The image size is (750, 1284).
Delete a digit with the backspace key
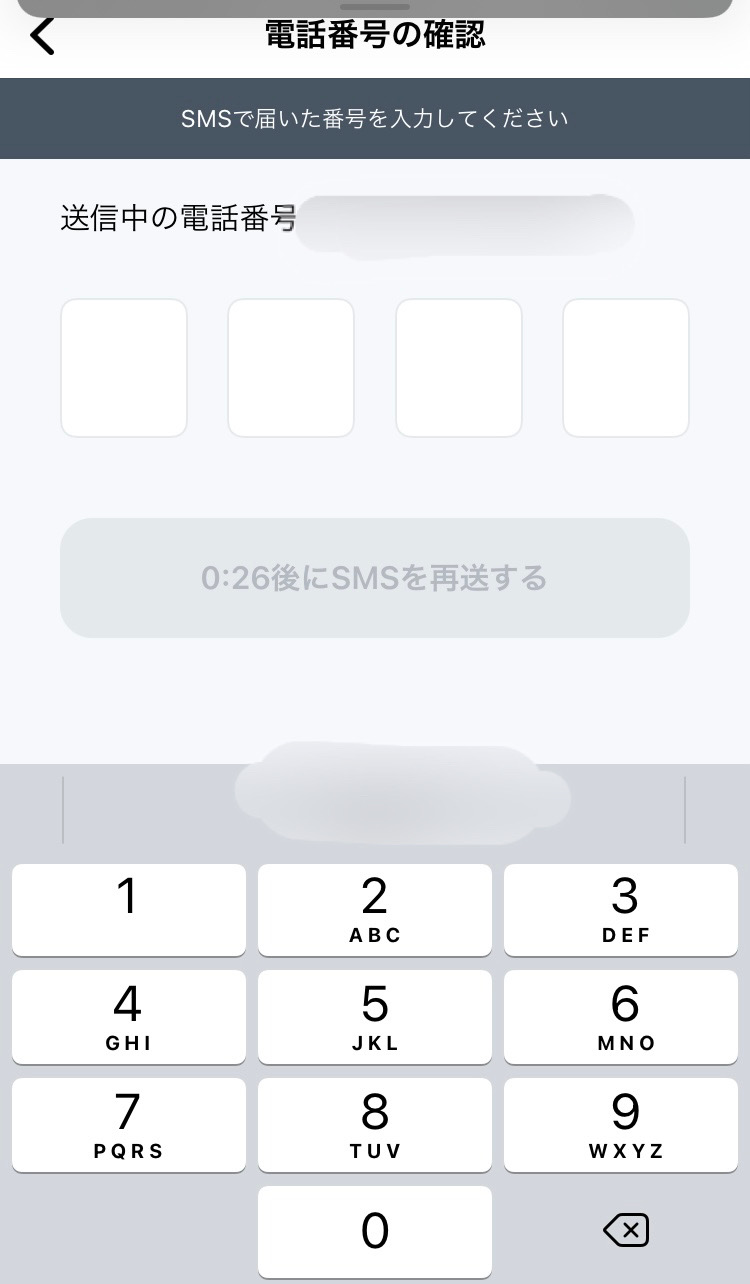click(x=627, y=1230)
